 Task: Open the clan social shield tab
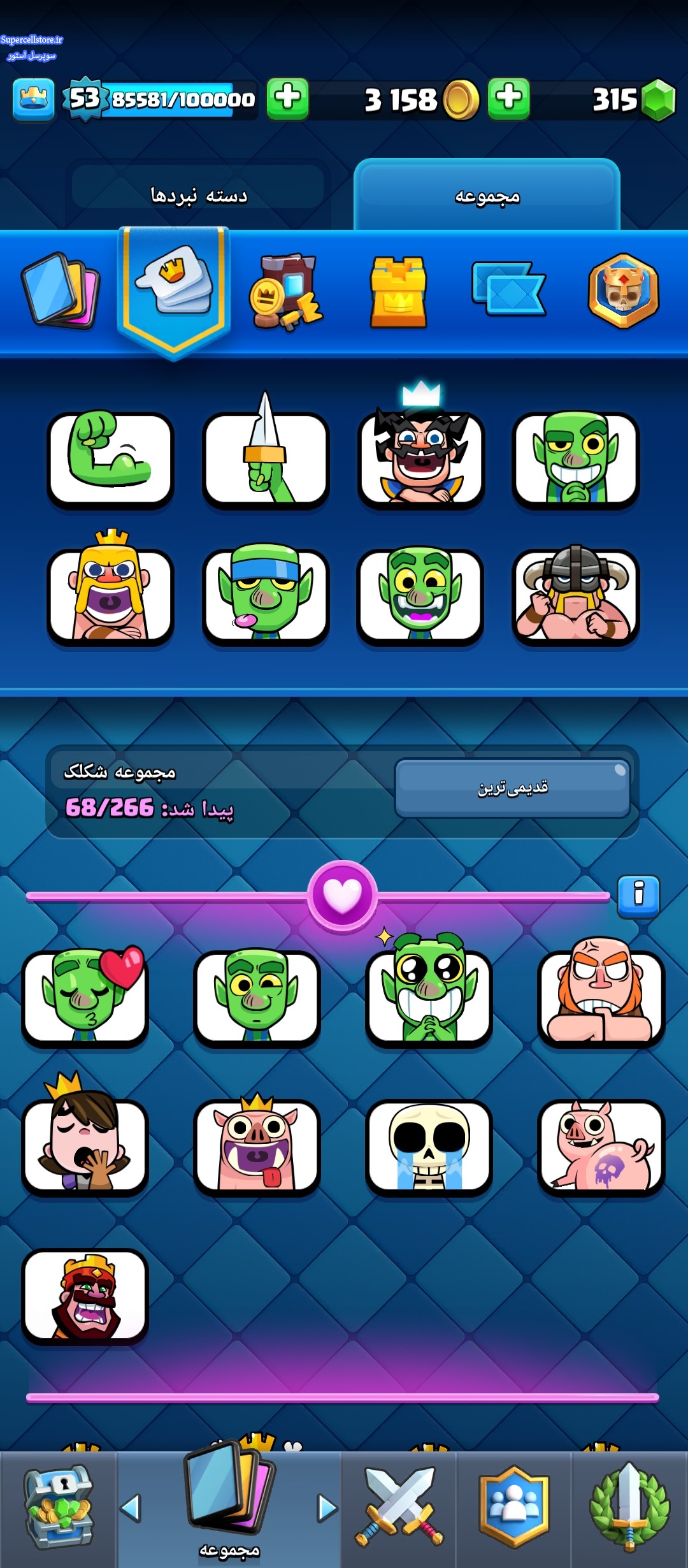tap(513, 1507)
